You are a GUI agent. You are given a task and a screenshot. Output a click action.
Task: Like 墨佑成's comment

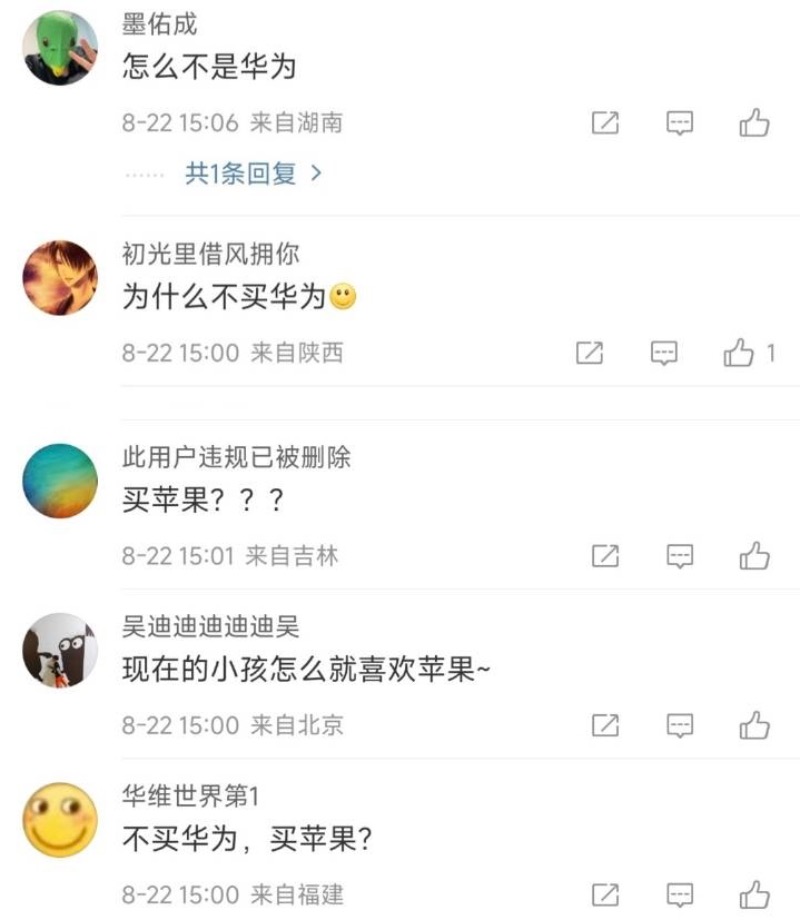[754, 123]
